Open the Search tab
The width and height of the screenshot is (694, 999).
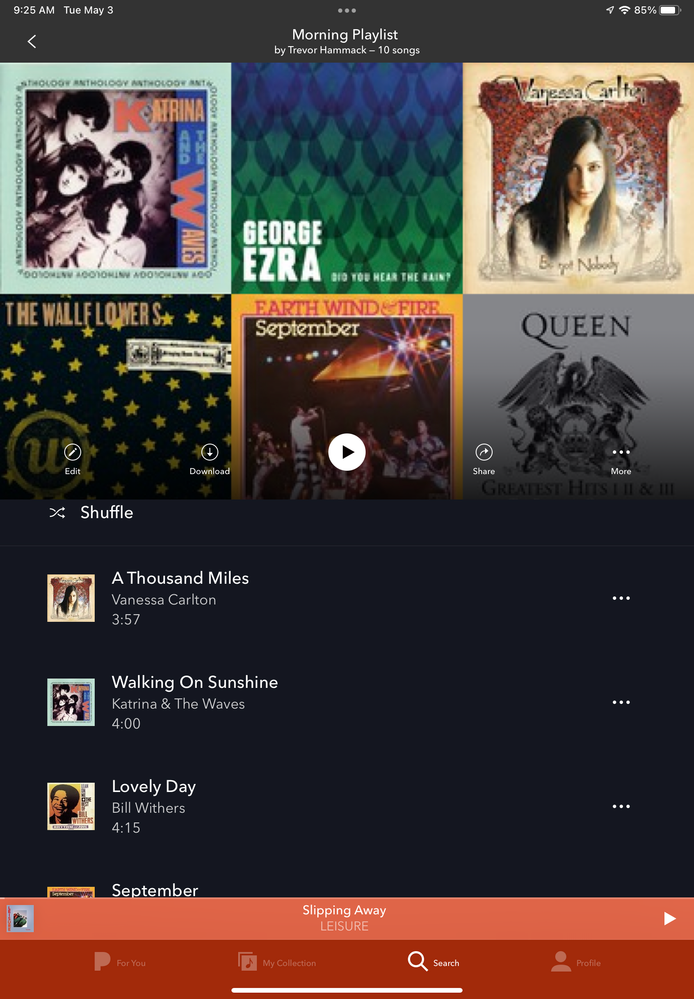coord(433,962)
